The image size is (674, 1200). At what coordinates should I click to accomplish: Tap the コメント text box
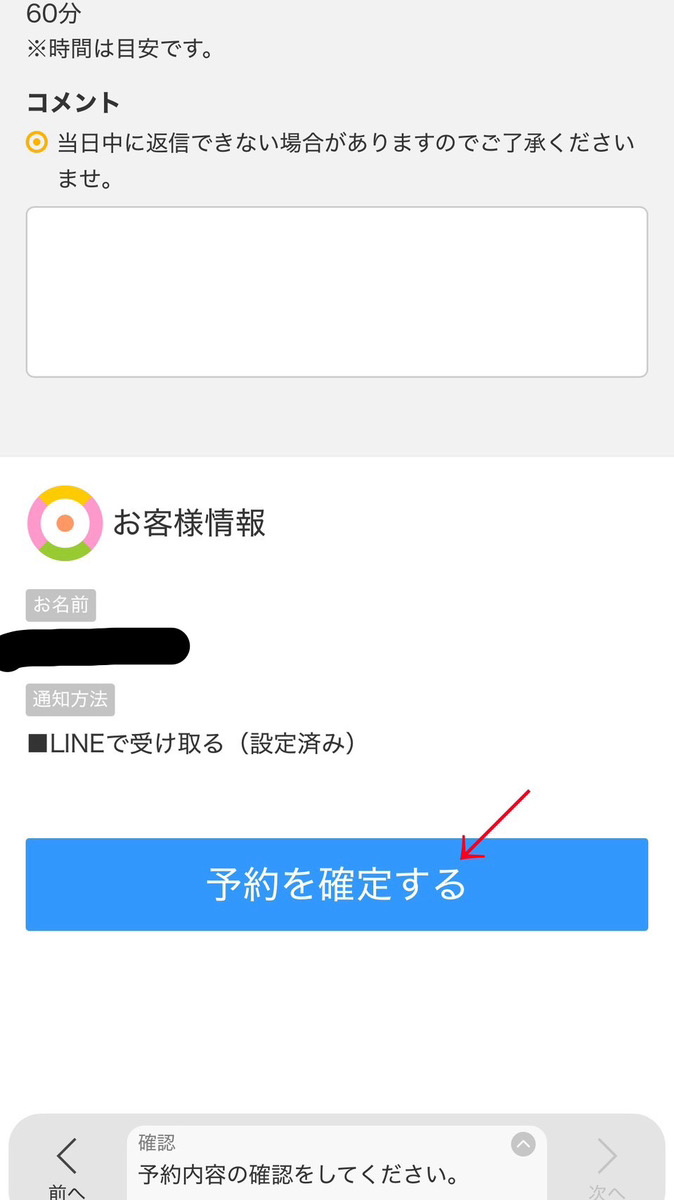[336, 292]
